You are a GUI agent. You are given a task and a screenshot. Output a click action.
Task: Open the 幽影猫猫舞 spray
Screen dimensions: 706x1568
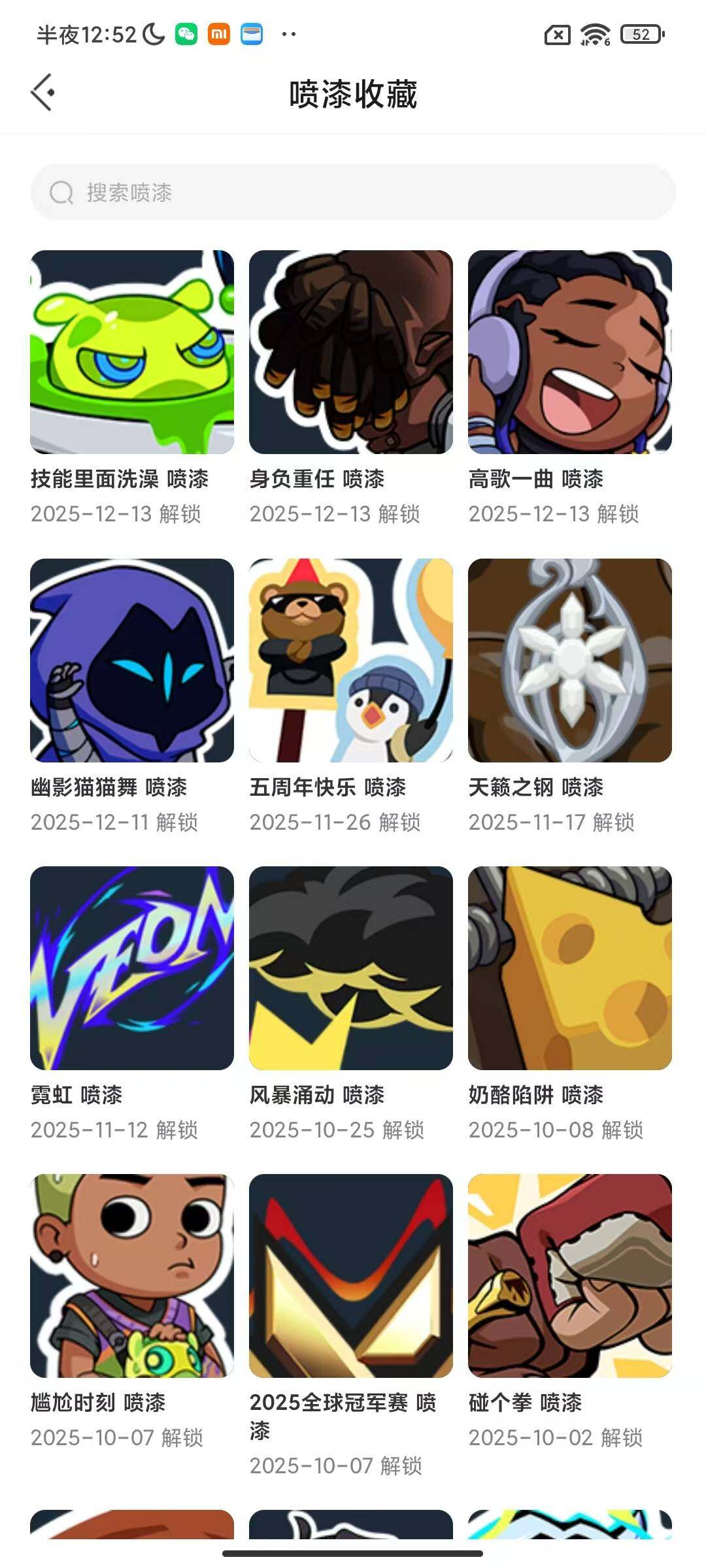tap(132, 661)
